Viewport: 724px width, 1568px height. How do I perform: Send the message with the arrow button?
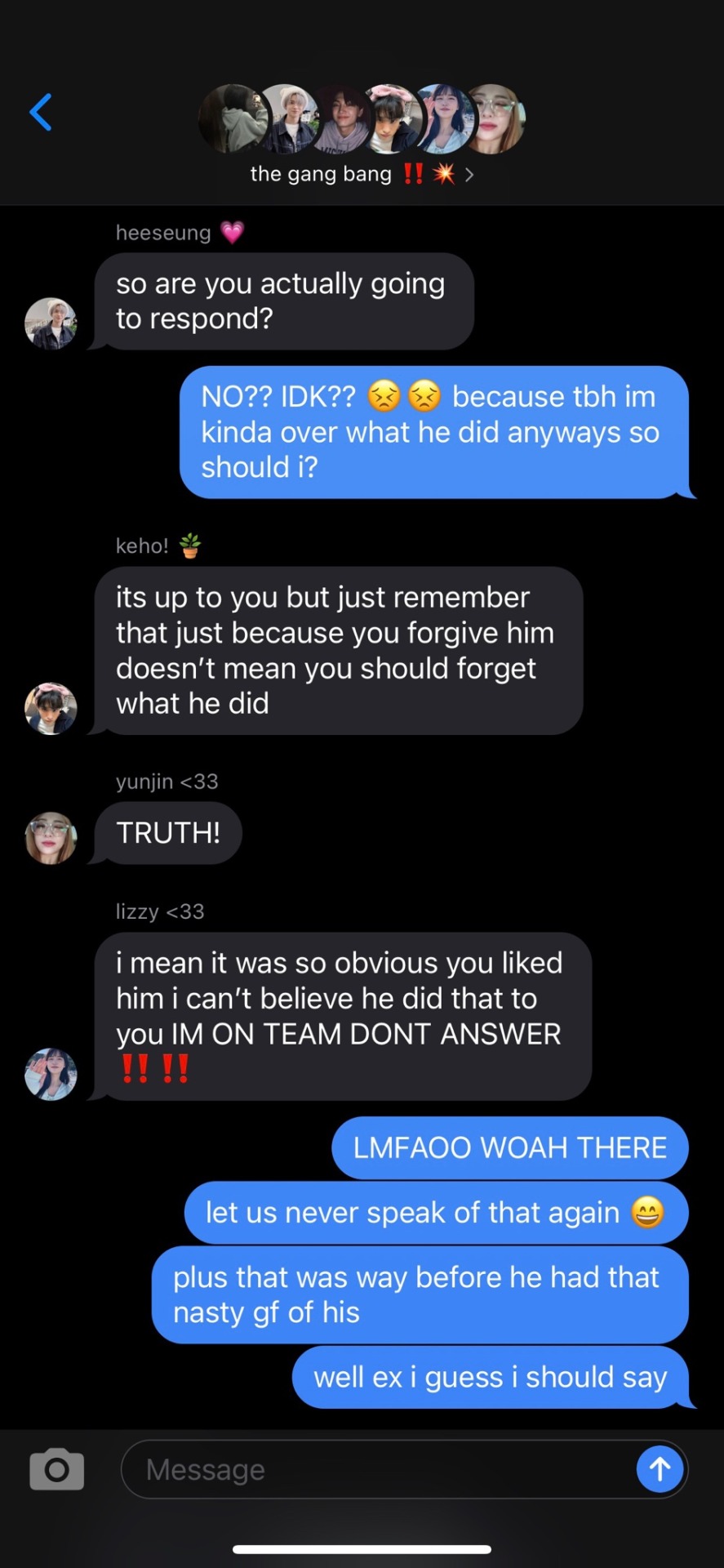point(660,1469)
